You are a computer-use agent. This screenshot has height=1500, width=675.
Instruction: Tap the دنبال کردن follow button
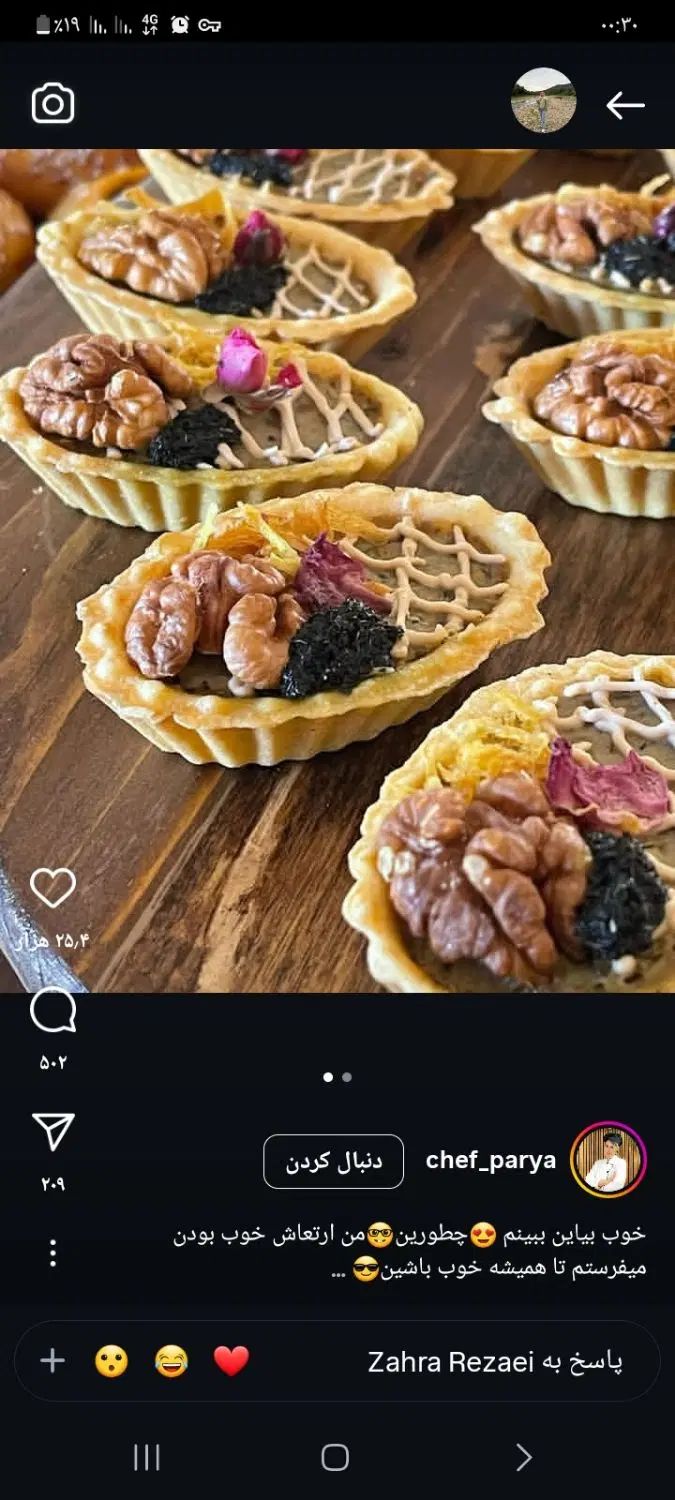point(333,1161)
